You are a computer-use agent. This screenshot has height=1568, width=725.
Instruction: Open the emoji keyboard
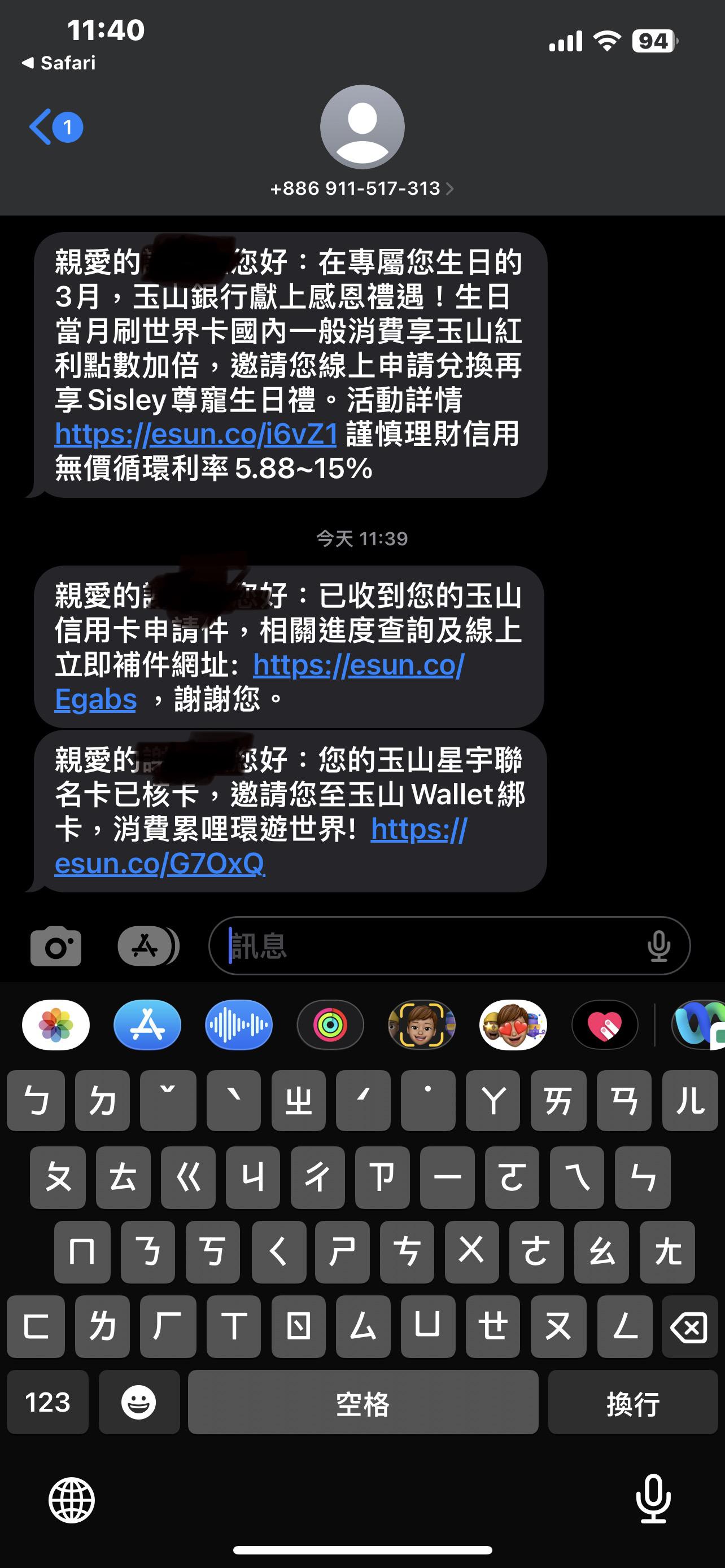point(139,1403)
